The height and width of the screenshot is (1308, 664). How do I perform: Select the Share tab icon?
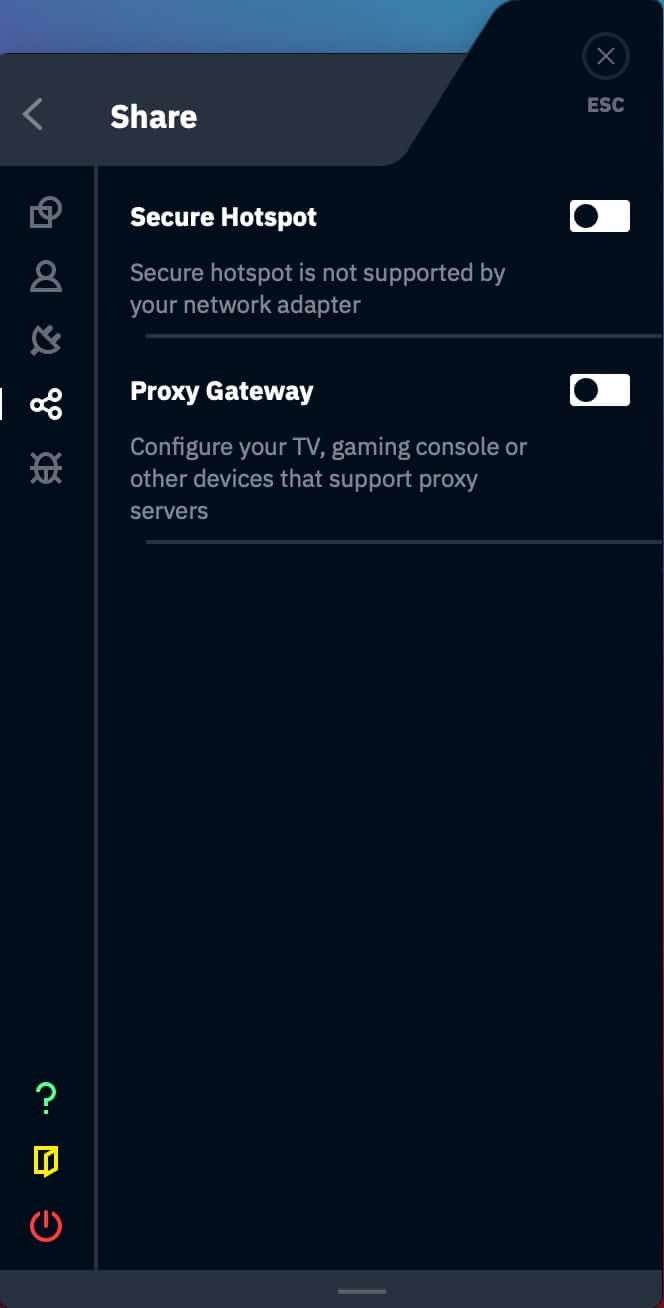click(46, 404)
